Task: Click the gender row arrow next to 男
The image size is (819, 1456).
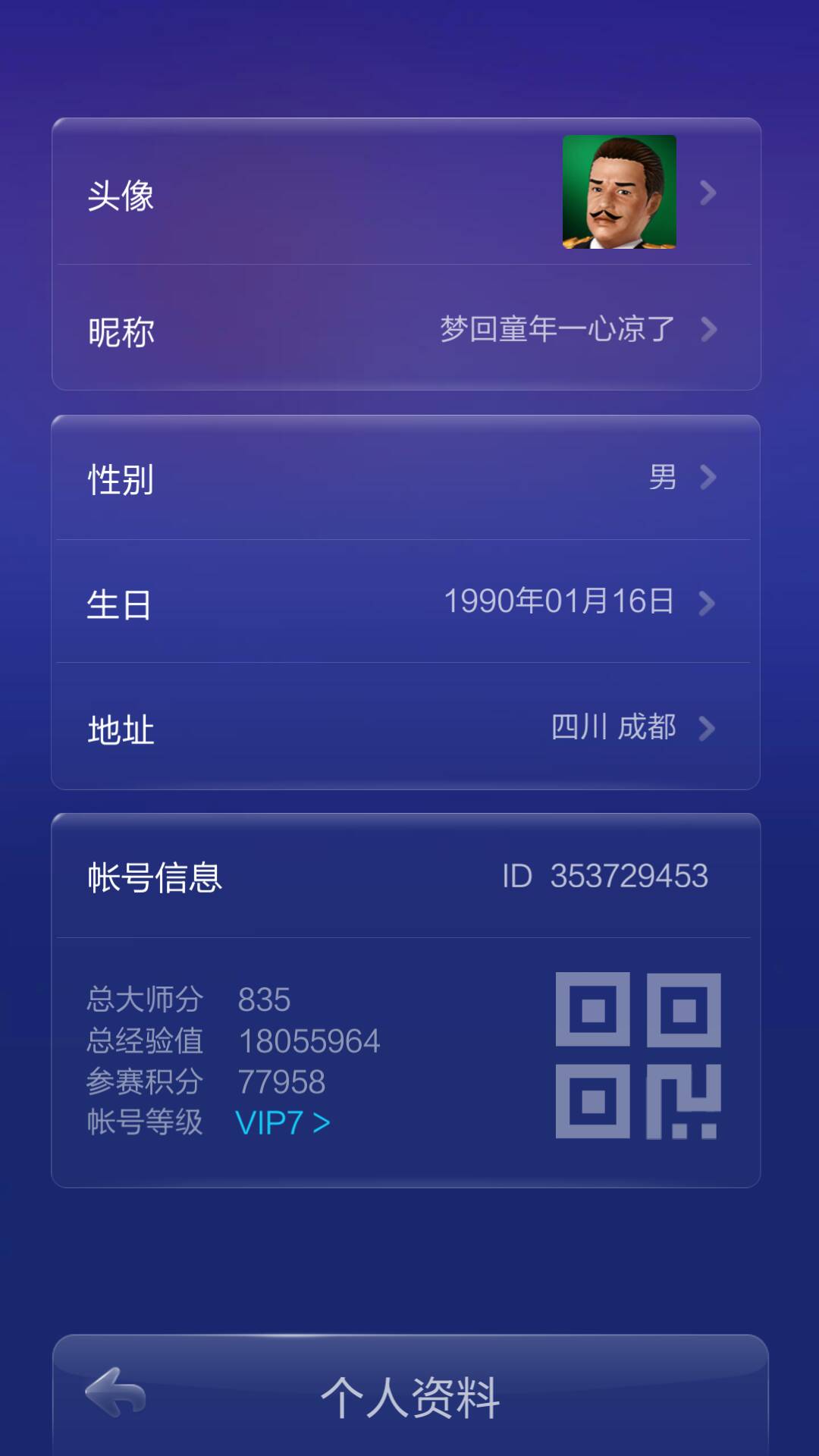Action: coord(708,478)
